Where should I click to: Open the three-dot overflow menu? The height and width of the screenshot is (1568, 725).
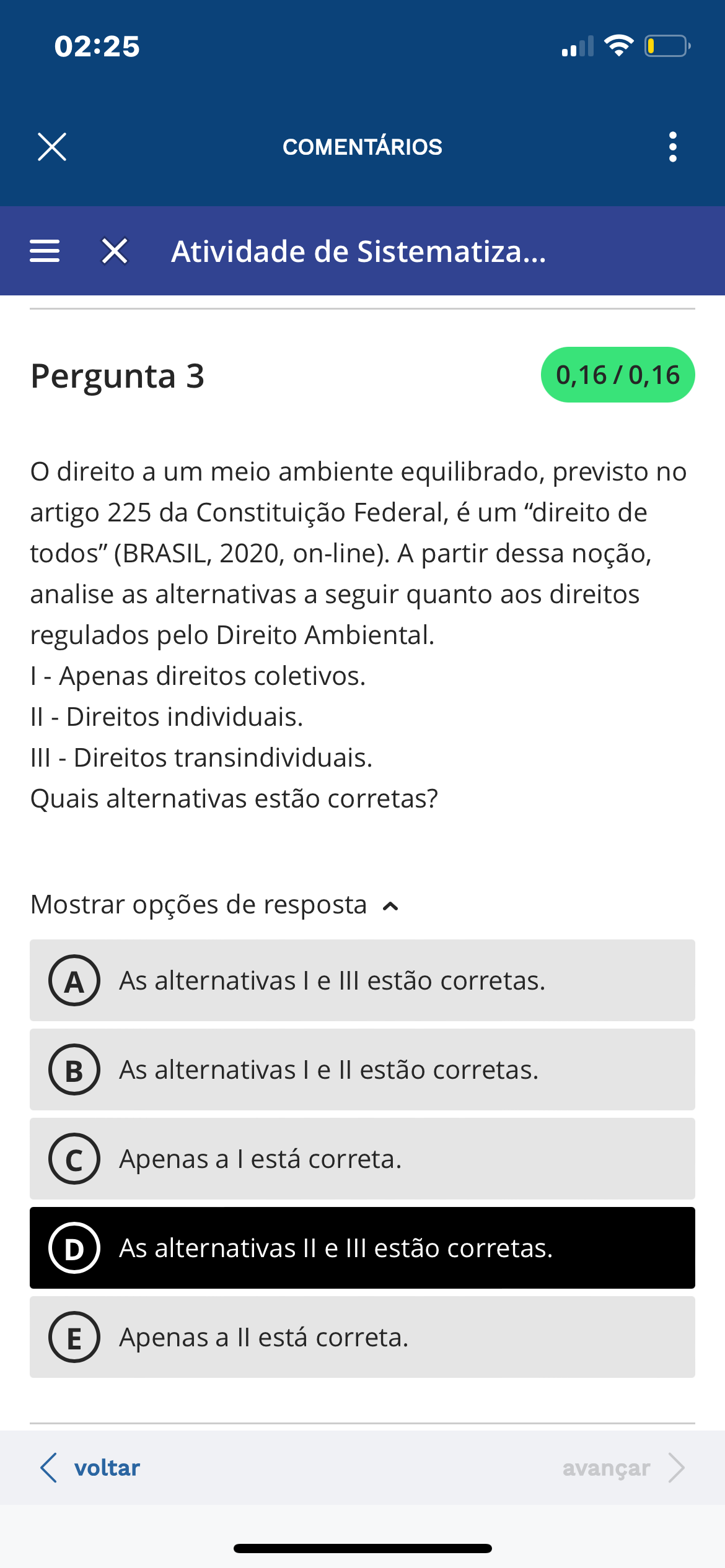[x=672, y=147]
